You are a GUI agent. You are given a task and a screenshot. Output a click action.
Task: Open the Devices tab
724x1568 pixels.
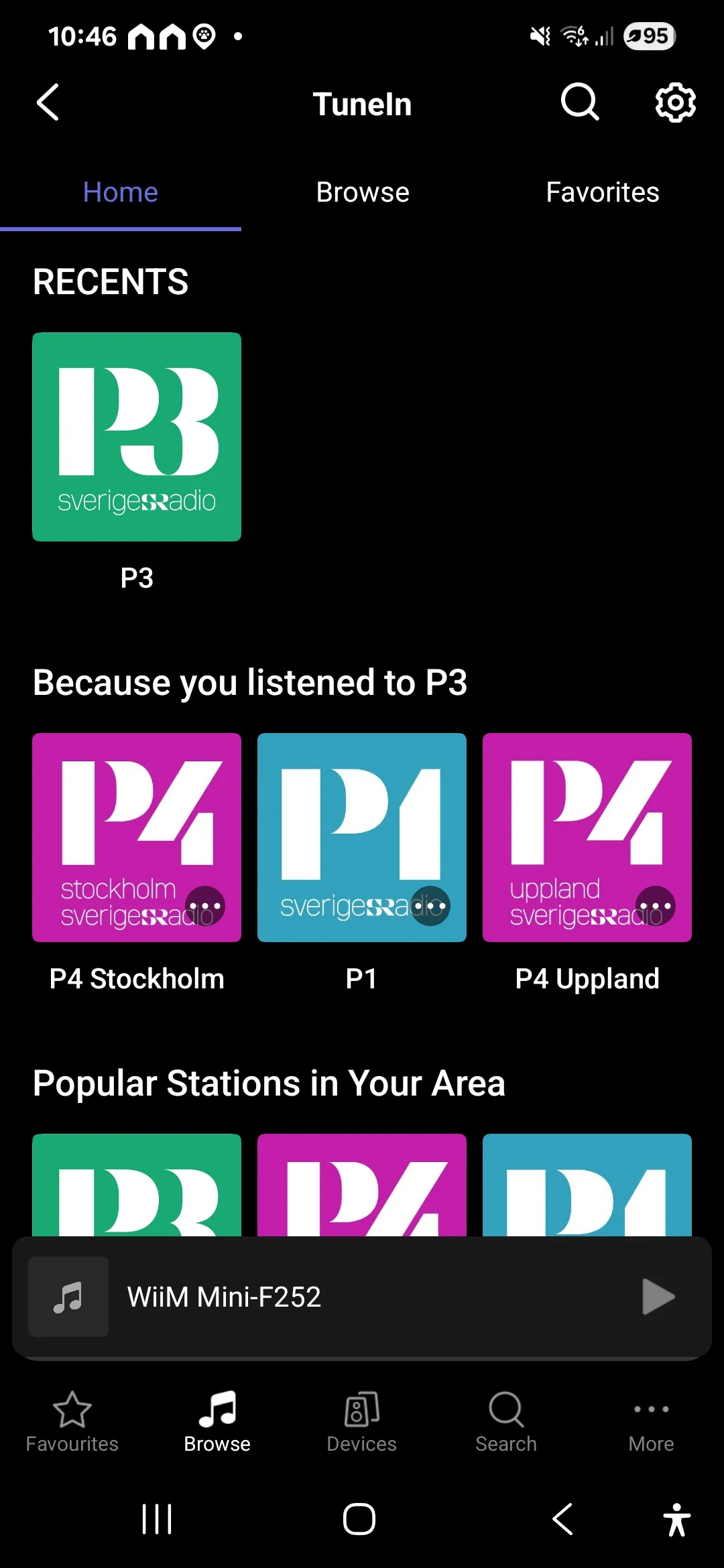point(362,1421)
